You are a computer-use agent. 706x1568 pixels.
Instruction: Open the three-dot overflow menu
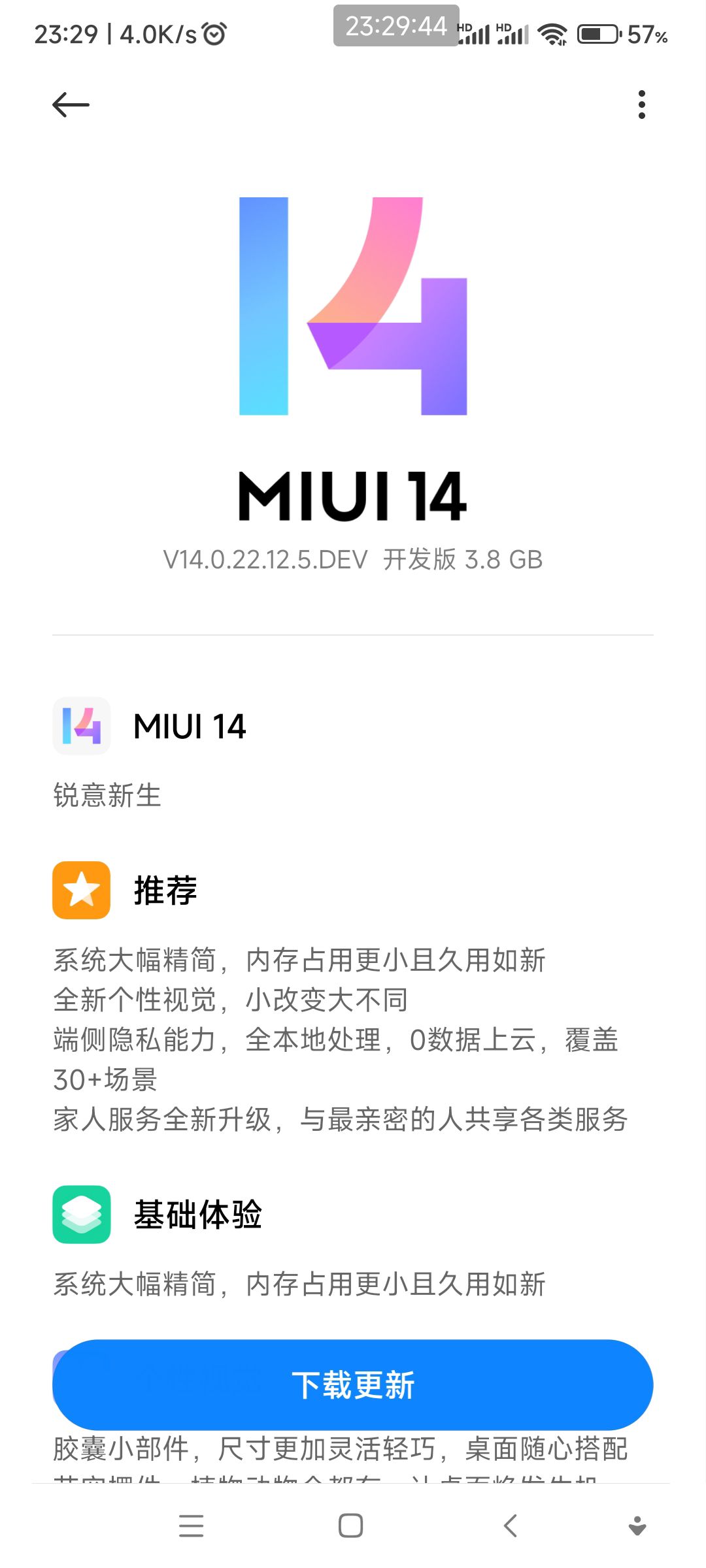click(641, 105)
